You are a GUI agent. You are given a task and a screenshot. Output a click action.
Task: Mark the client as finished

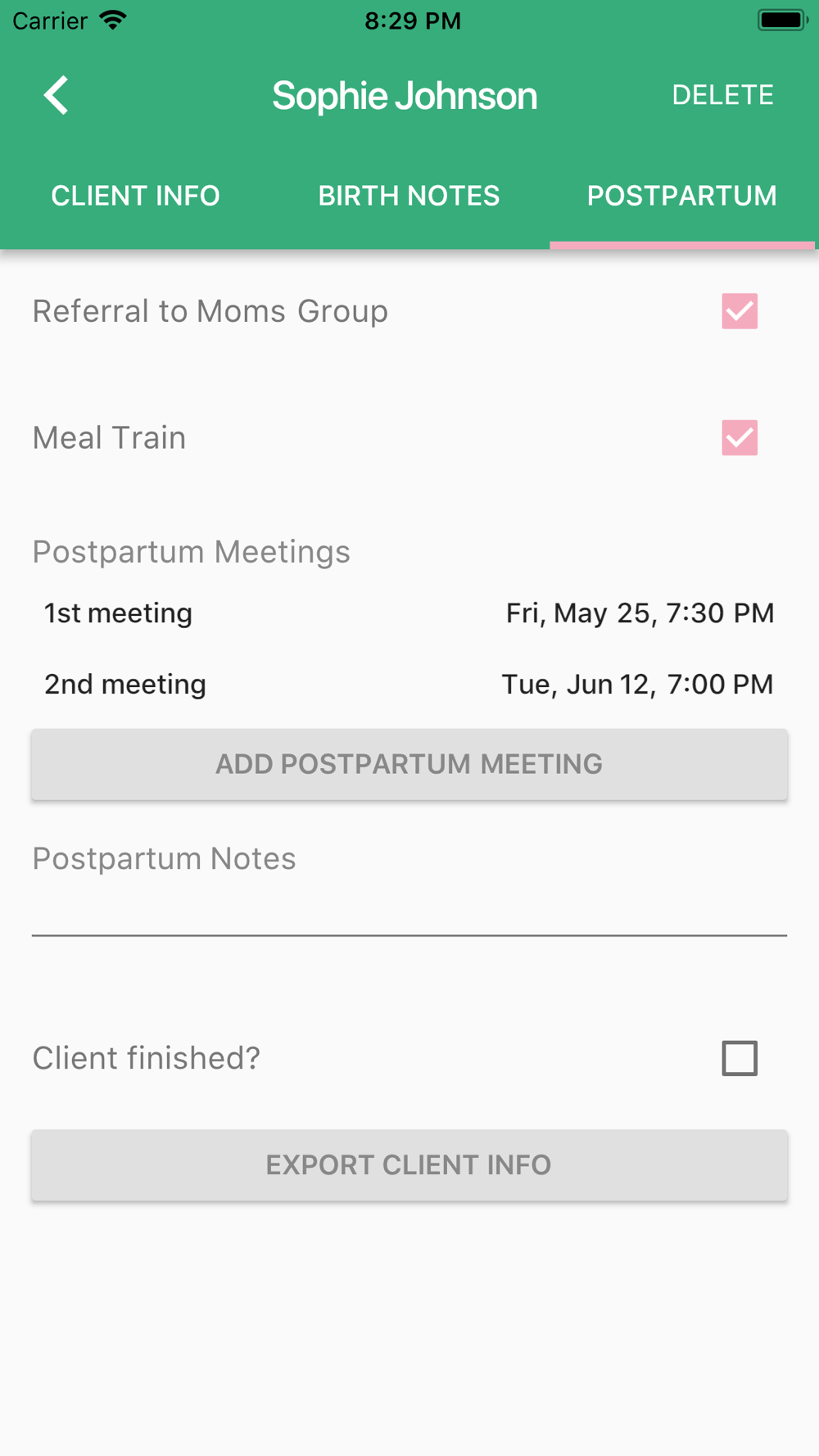pos(739,1058)
